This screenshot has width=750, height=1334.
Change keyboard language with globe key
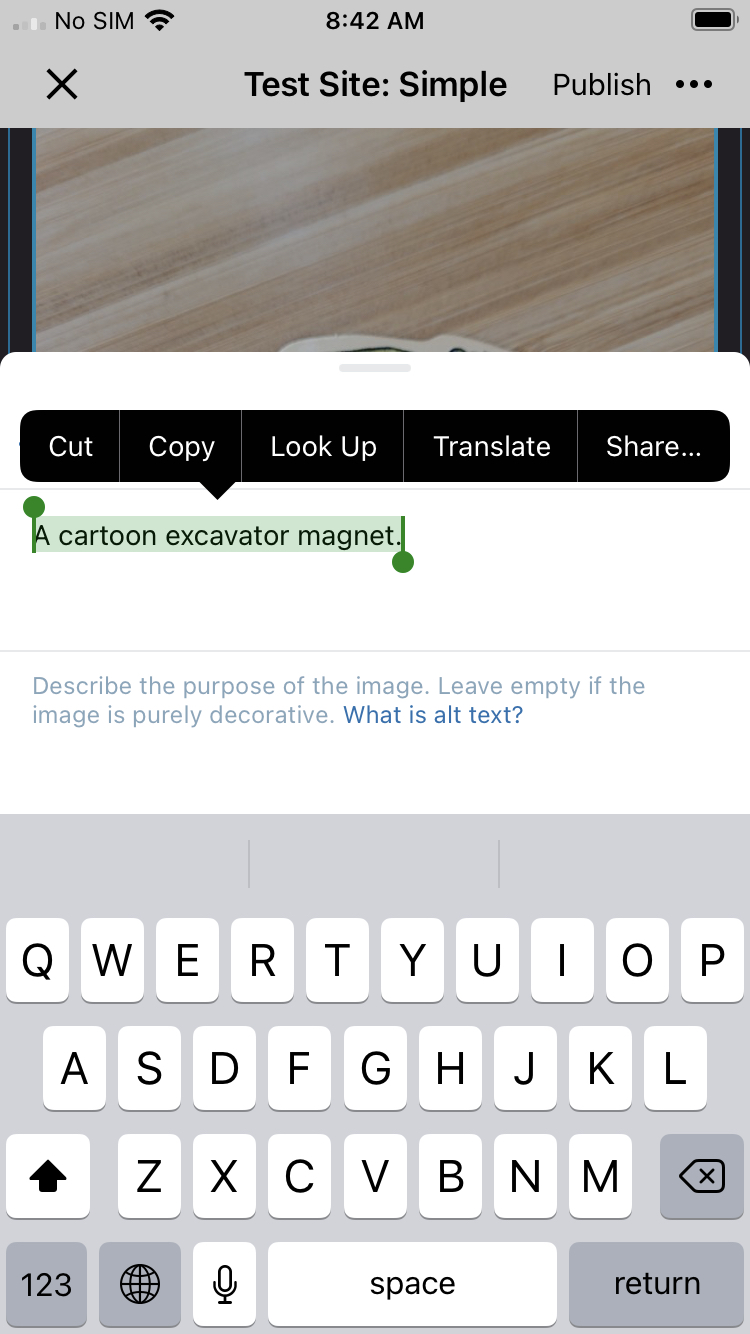(140, 1284)
